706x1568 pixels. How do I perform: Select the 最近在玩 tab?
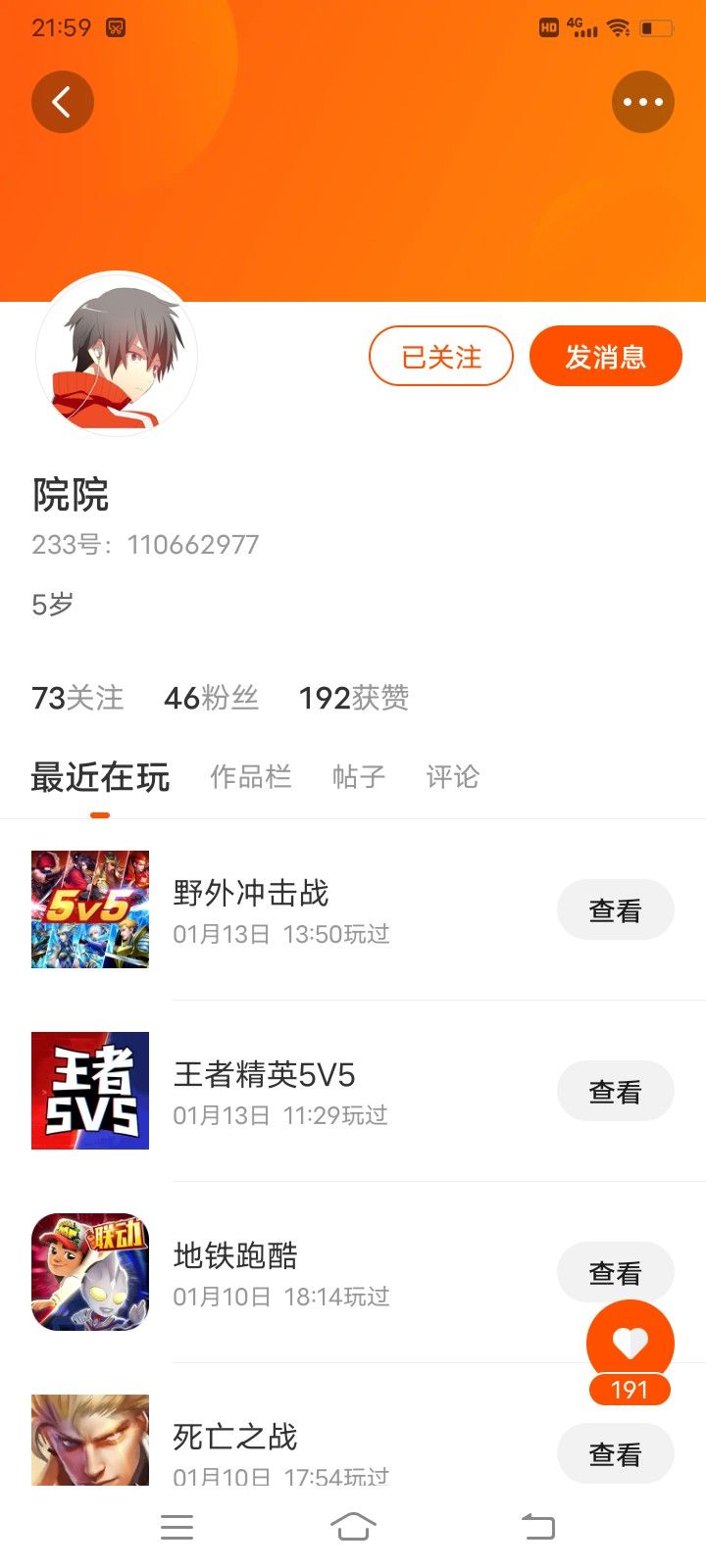pos(100,777)
